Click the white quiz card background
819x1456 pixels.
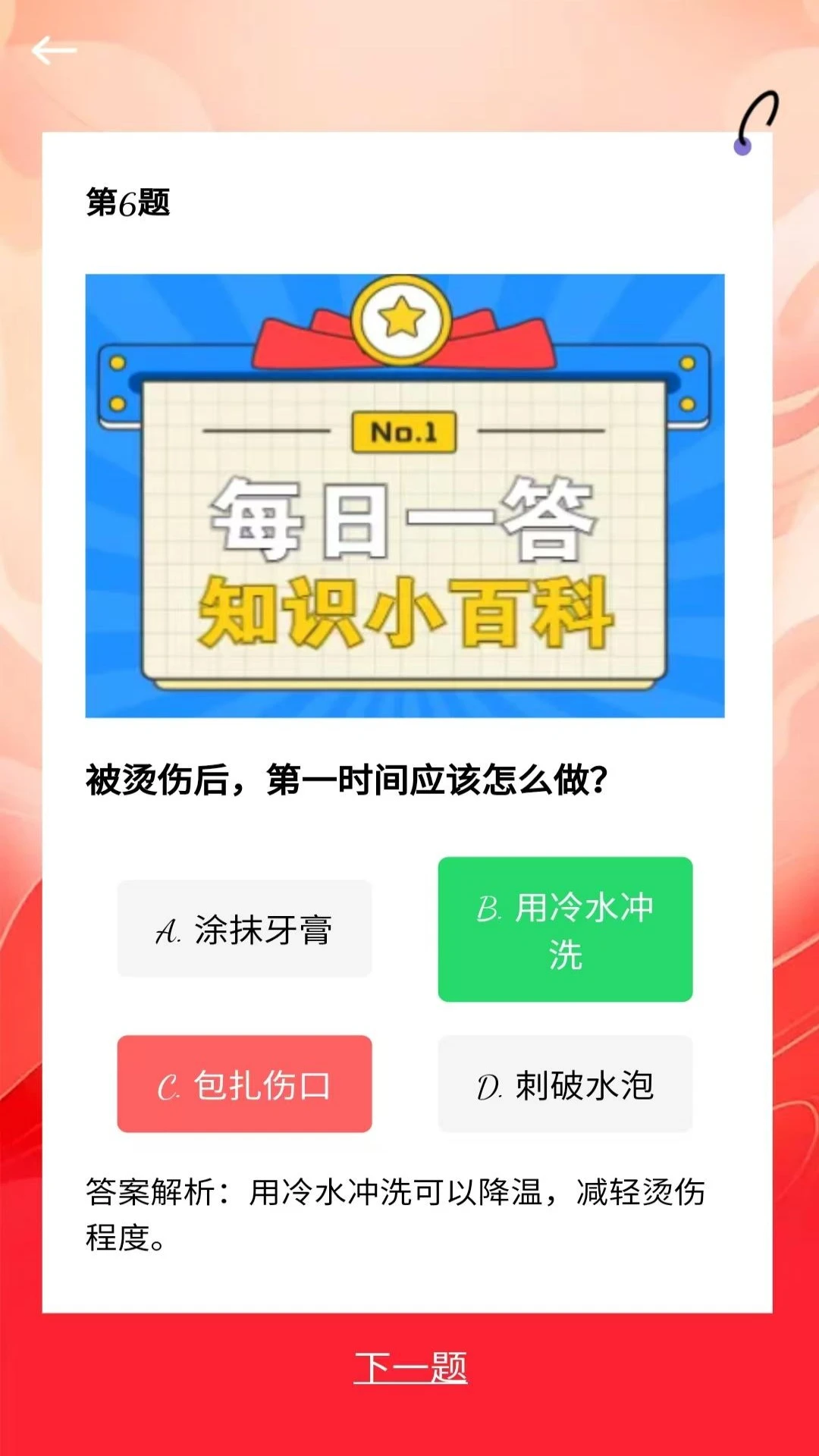[x=409, y=1289]
